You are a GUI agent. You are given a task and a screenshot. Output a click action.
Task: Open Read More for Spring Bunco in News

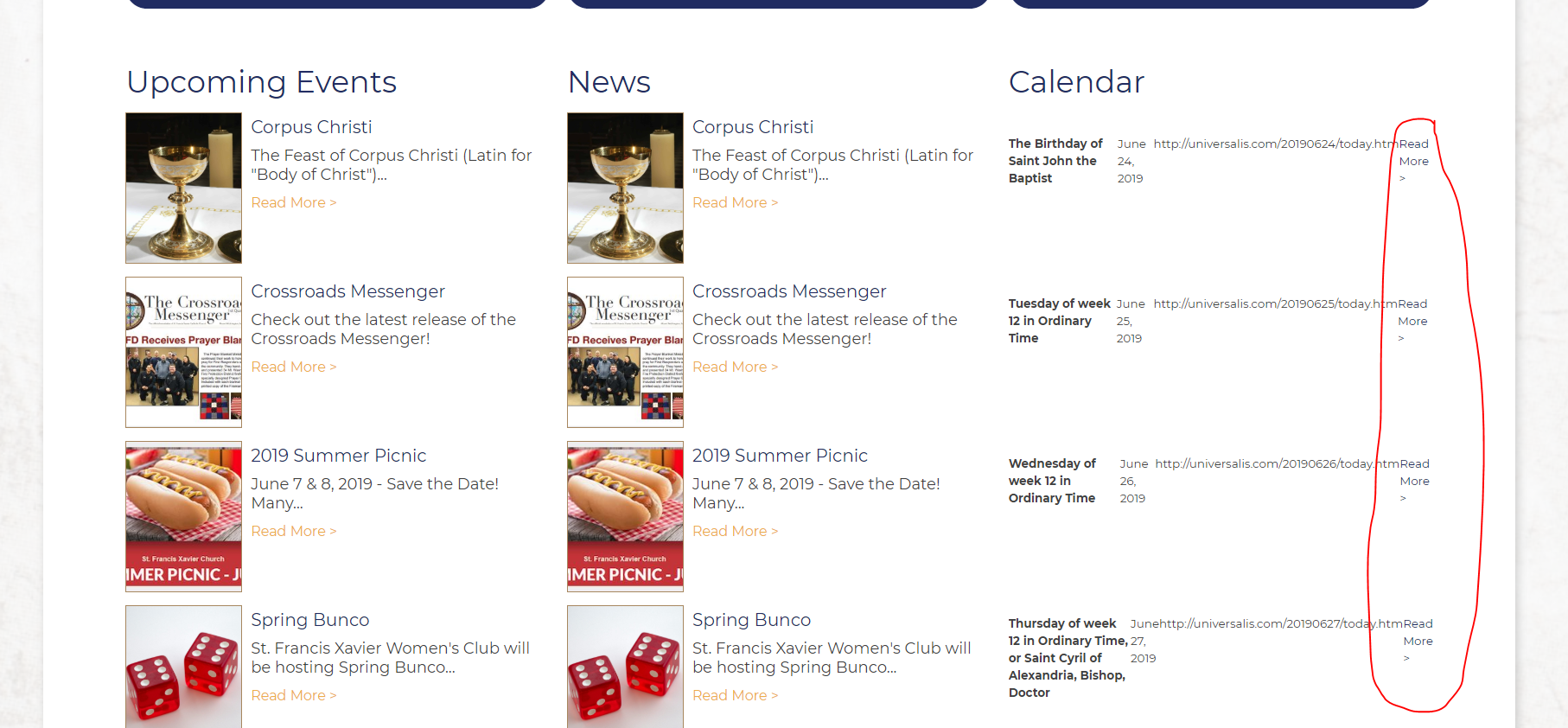735,695
